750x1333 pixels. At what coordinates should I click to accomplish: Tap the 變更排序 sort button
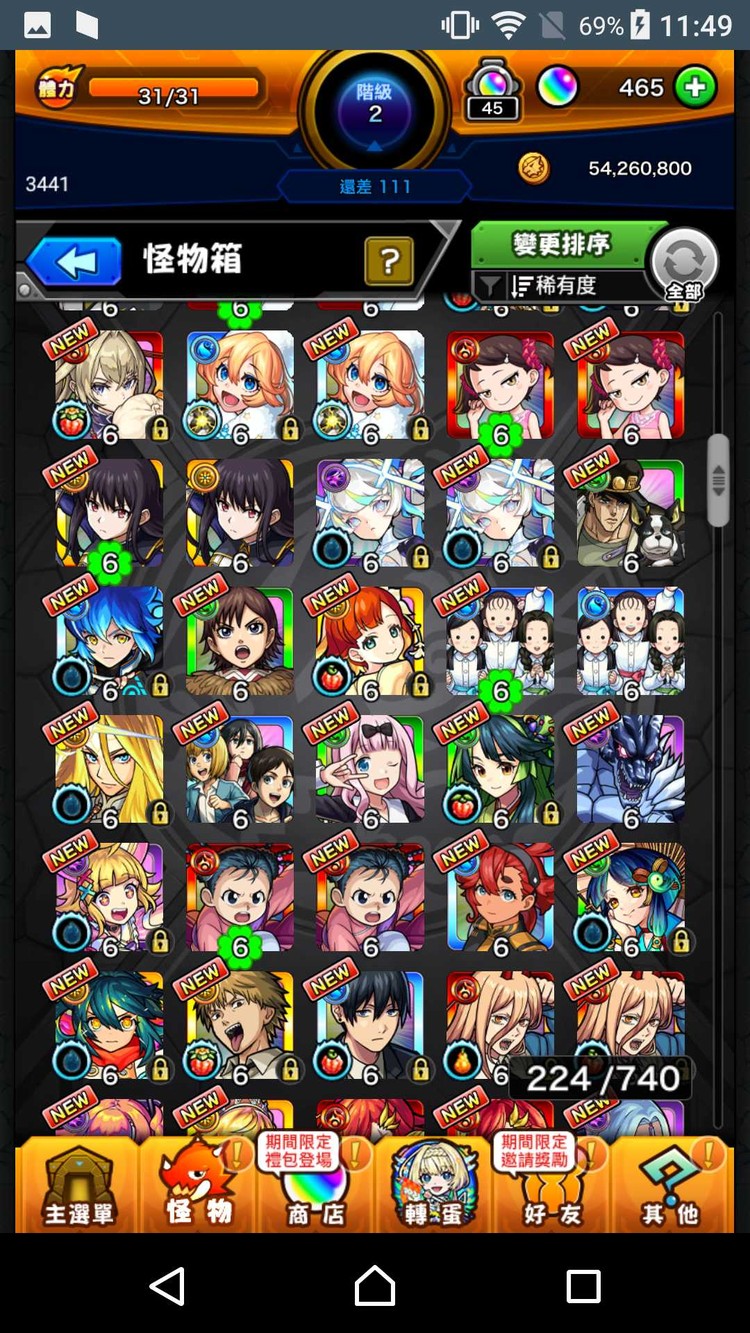(561, 245)
